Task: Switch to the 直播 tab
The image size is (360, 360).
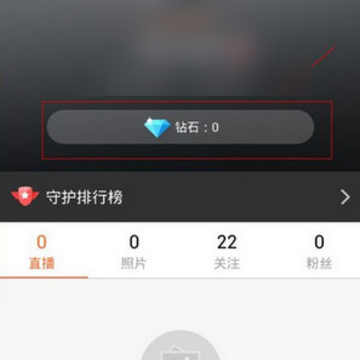Action: [x=42, y=252]
